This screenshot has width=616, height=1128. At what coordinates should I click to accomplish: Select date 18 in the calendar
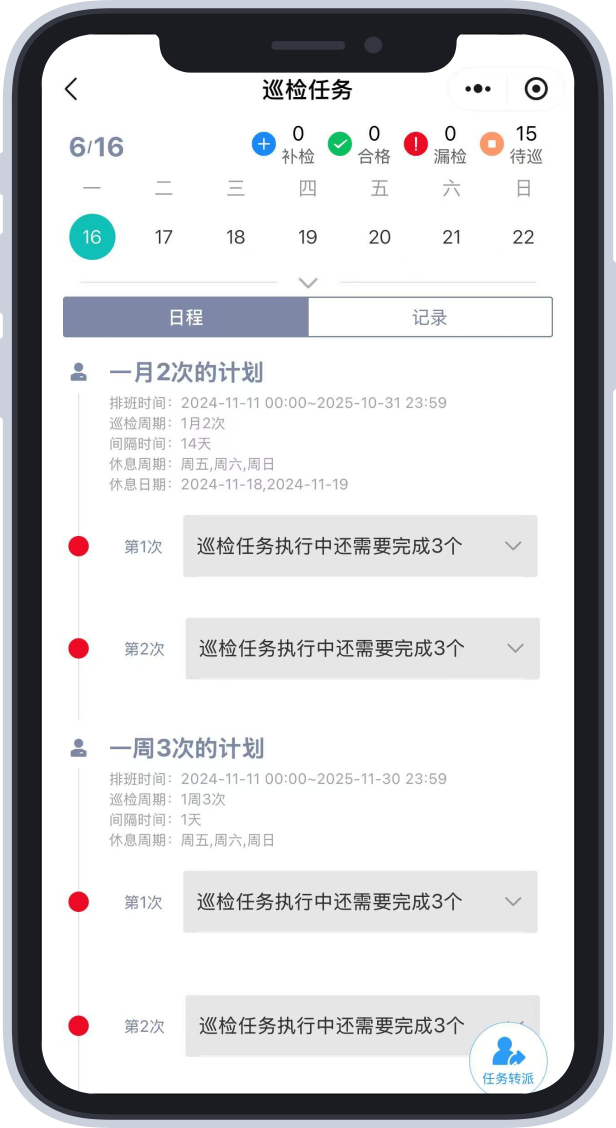click(x=236, y=237)
